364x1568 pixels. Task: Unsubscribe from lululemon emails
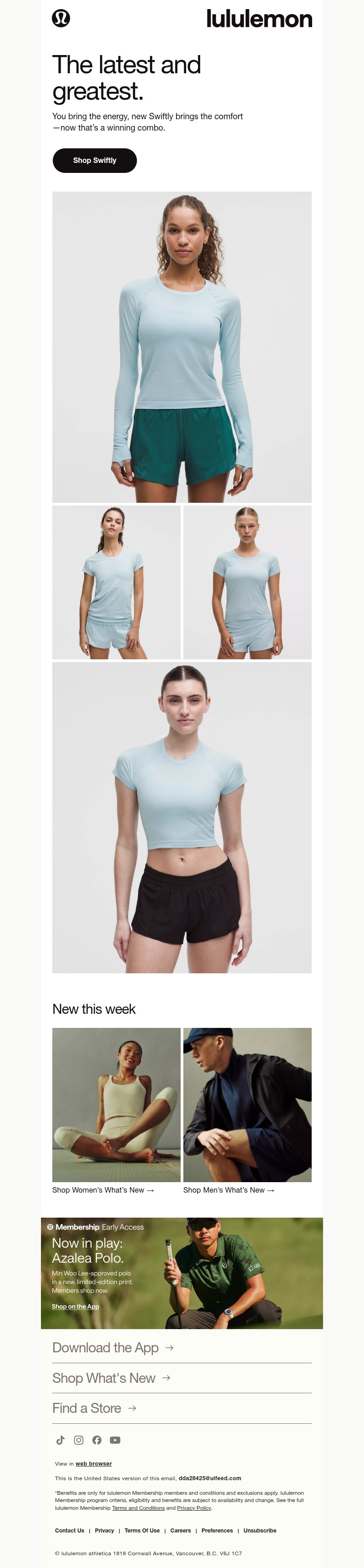pyautogui.click(x=259, y=1530)
